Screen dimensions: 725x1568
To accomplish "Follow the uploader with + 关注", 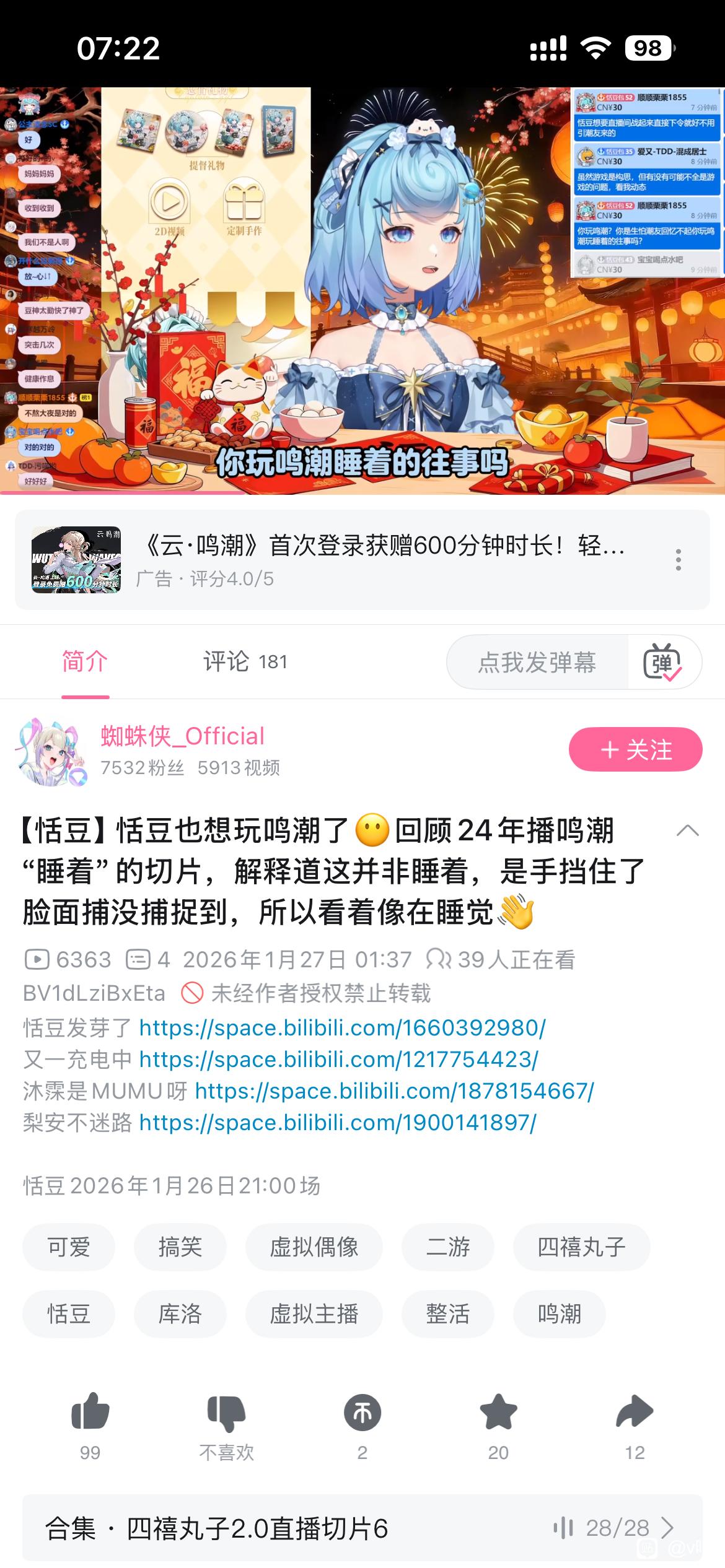I will click(635, 750).
